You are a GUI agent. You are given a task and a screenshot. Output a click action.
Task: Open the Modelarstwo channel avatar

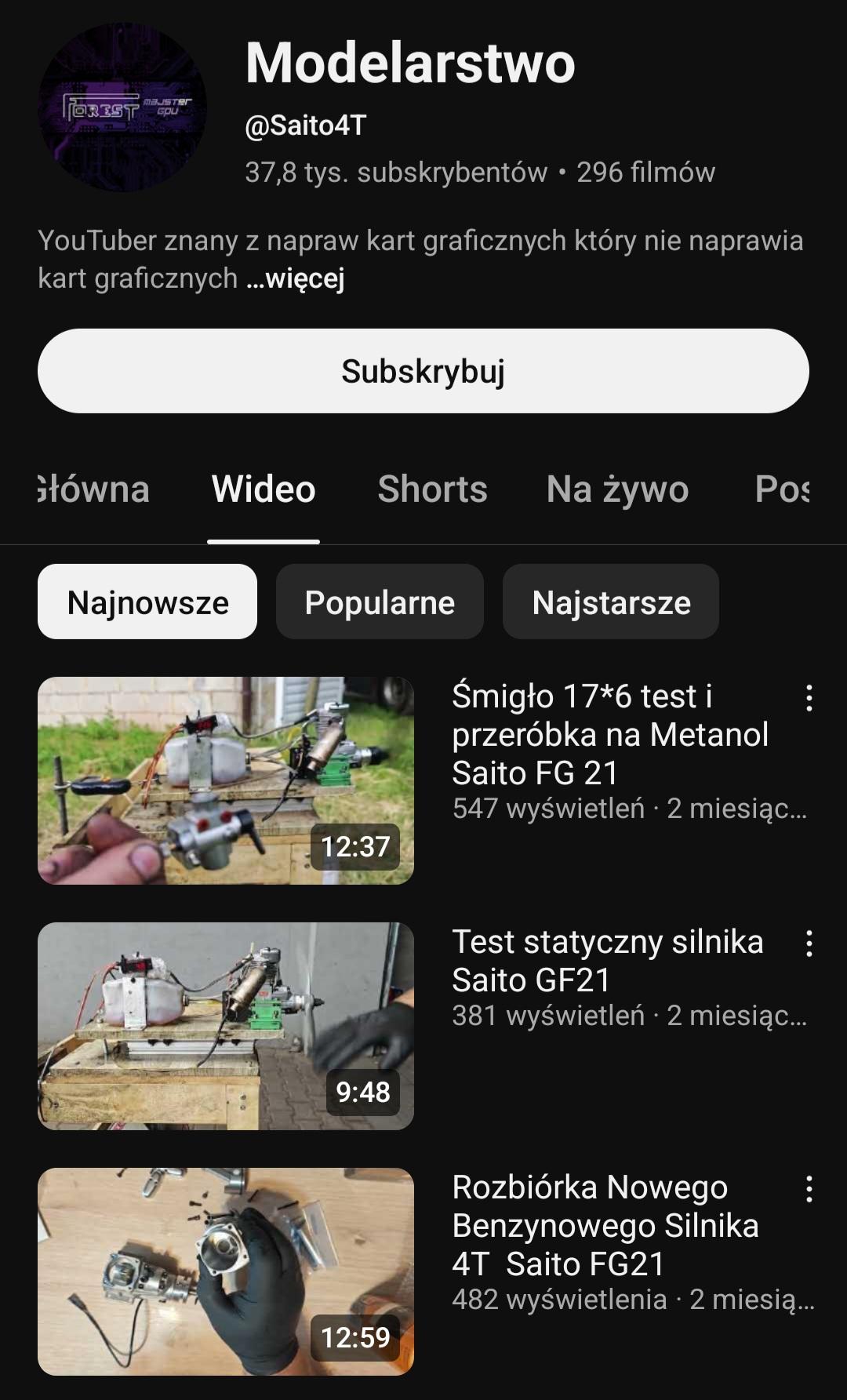coord(122,107)
